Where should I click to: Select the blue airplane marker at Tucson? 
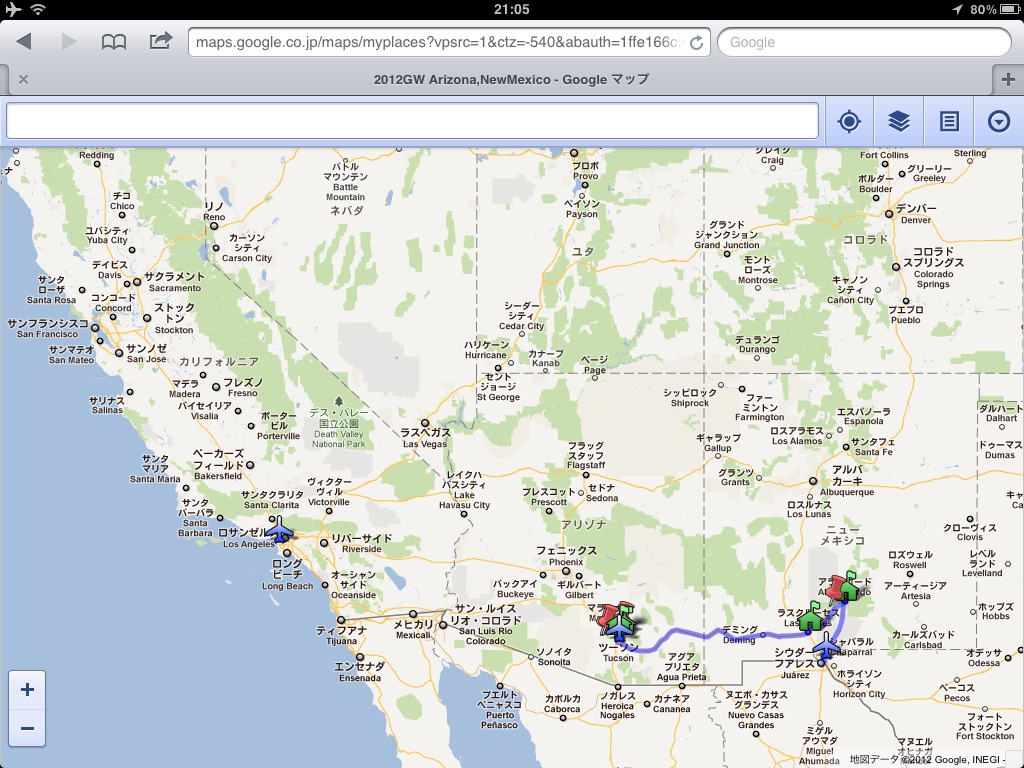click(621, 631)
